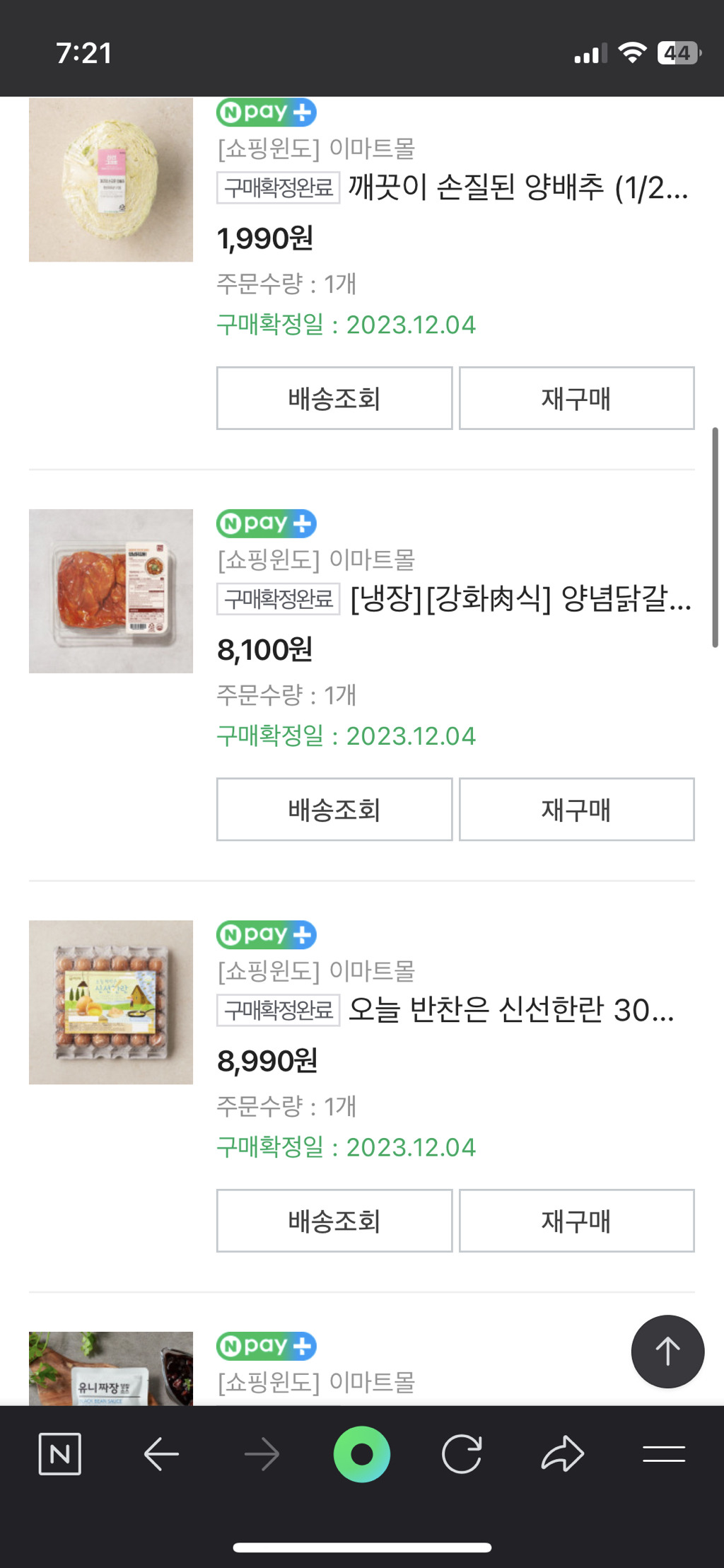Open the 깨끗이 손질된 양배추 product title

click(x=518, y=188)
